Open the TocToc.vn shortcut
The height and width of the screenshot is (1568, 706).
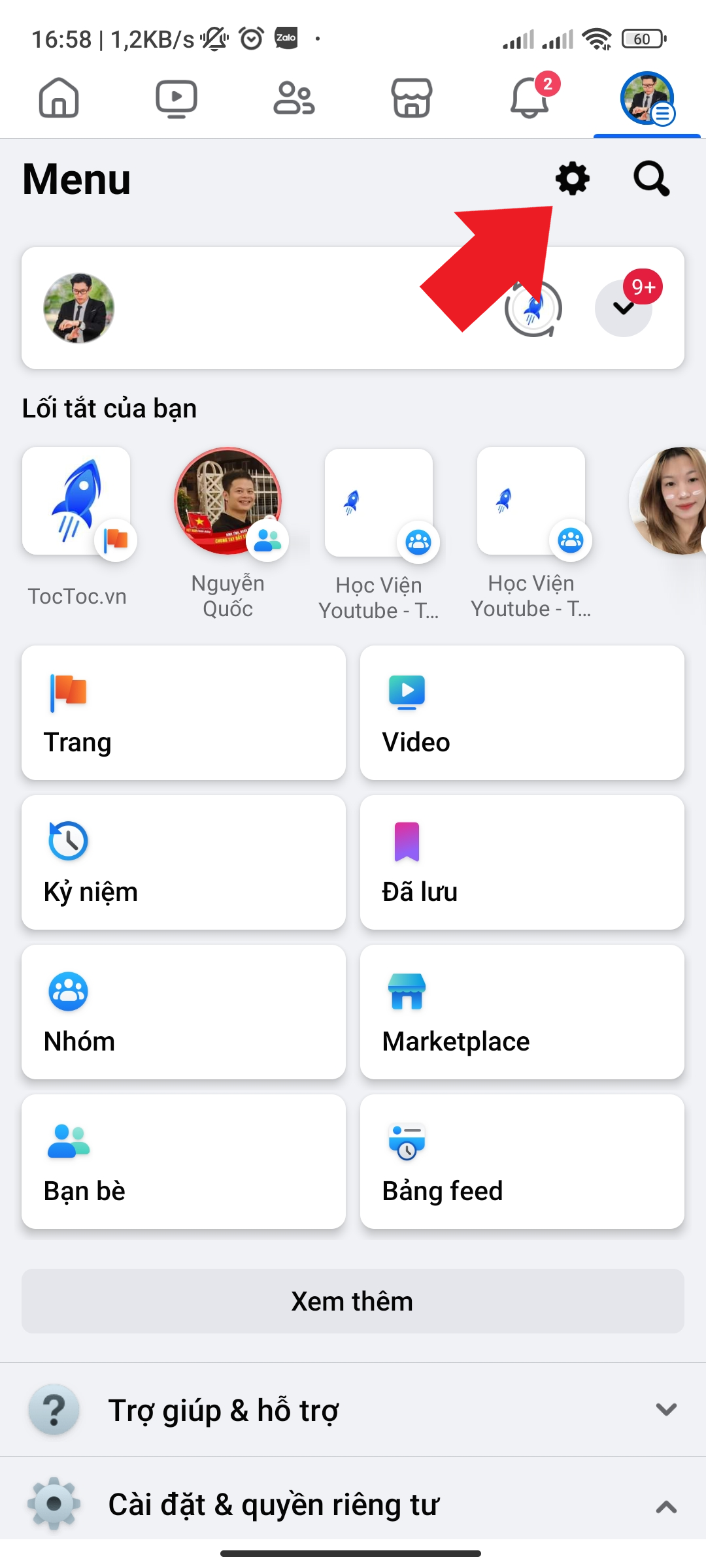pyautogui.click(x=76, y=502)
